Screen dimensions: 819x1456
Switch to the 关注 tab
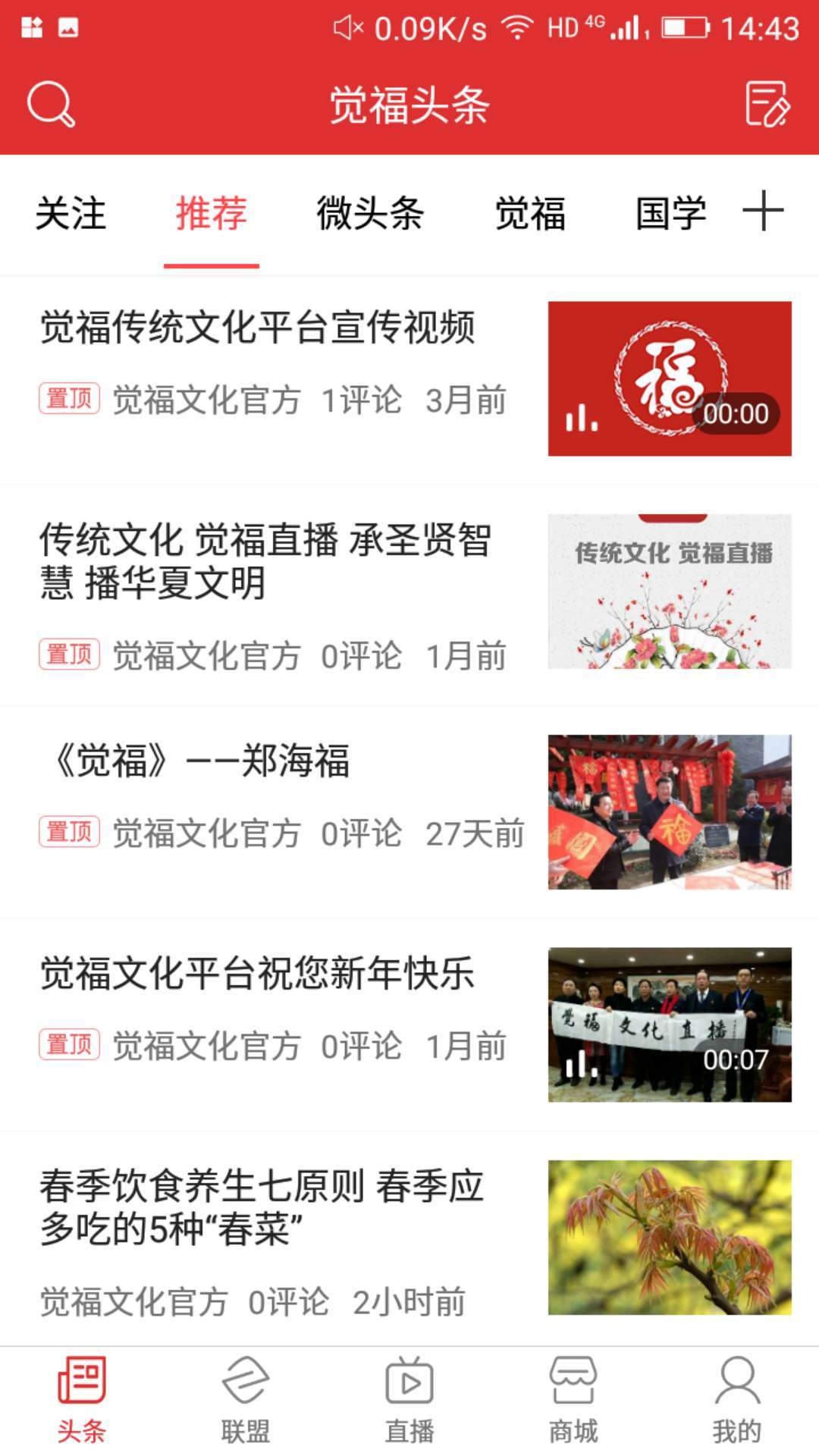click(71, 213)
